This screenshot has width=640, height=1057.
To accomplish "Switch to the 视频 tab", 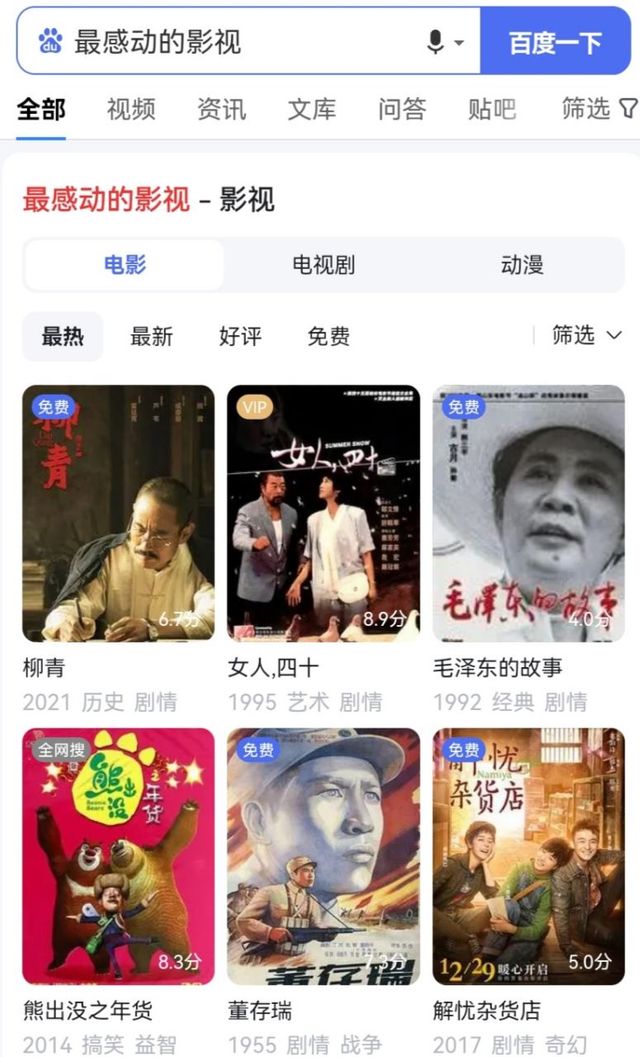I will click(x=131, y=109).
